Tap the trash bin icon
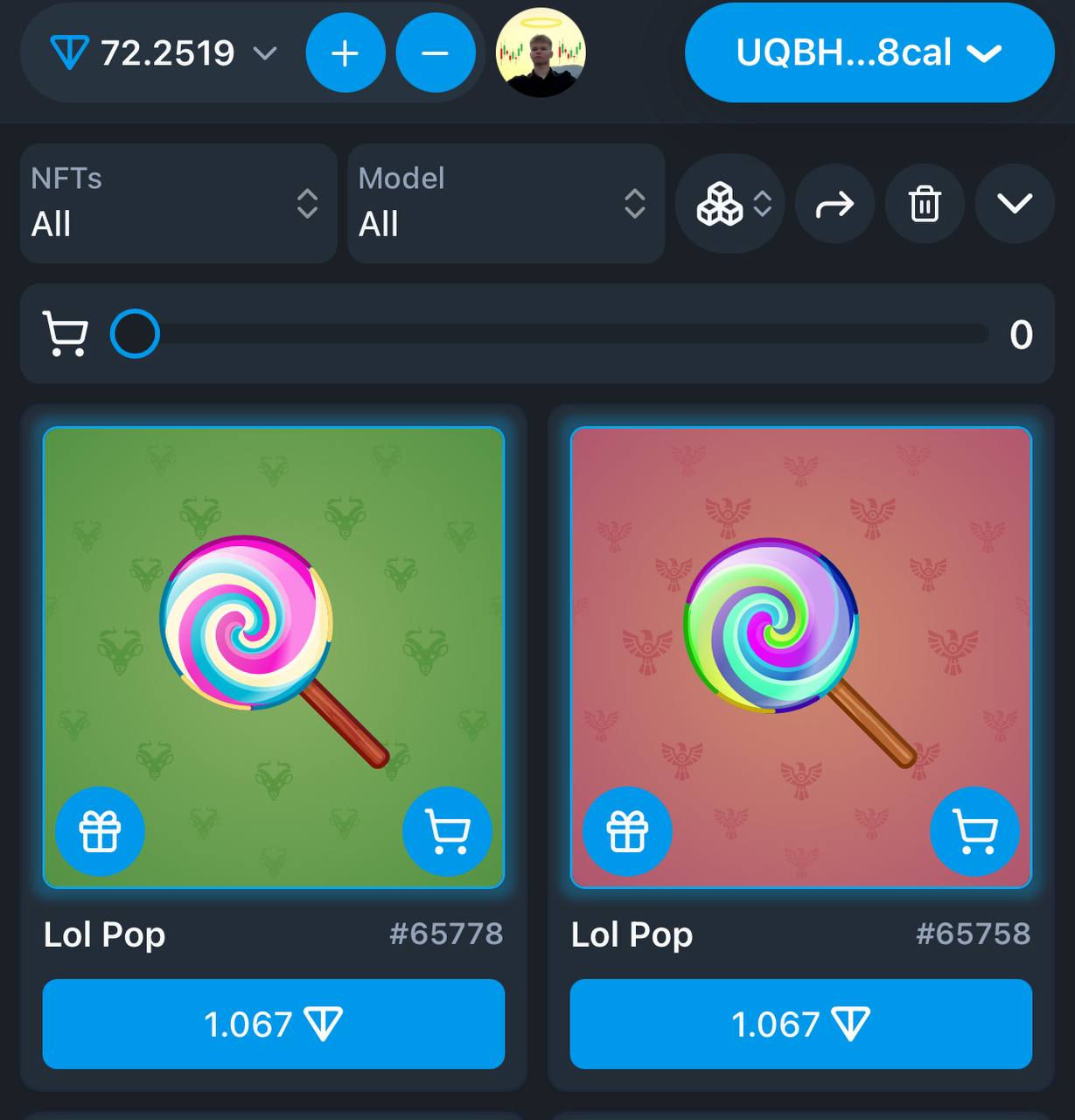The image size is (1075, 1120). click(925, 205)
